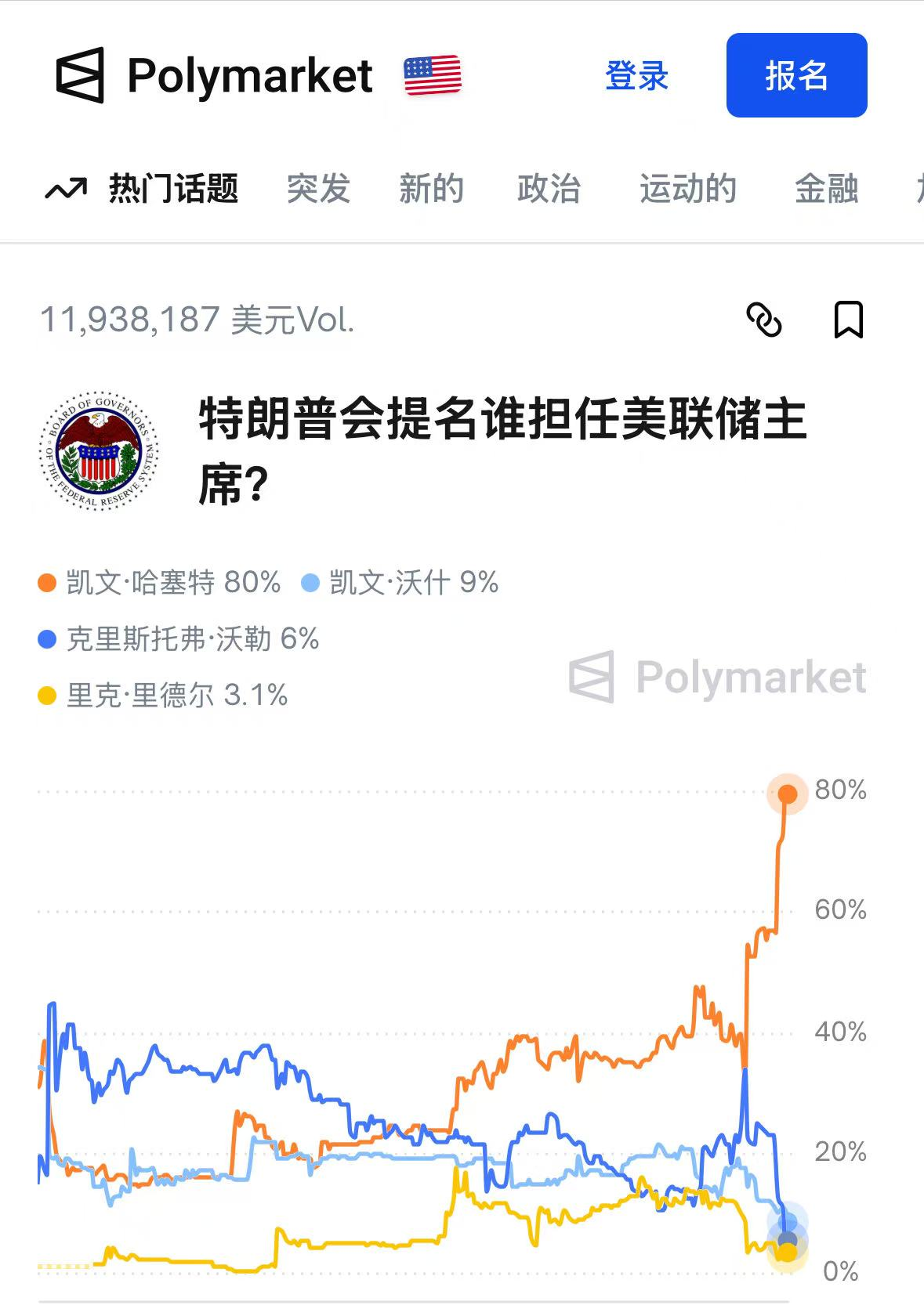924x1316 pixels.
Task: Open the Polymarket home logo
Action: coord(214,76)
